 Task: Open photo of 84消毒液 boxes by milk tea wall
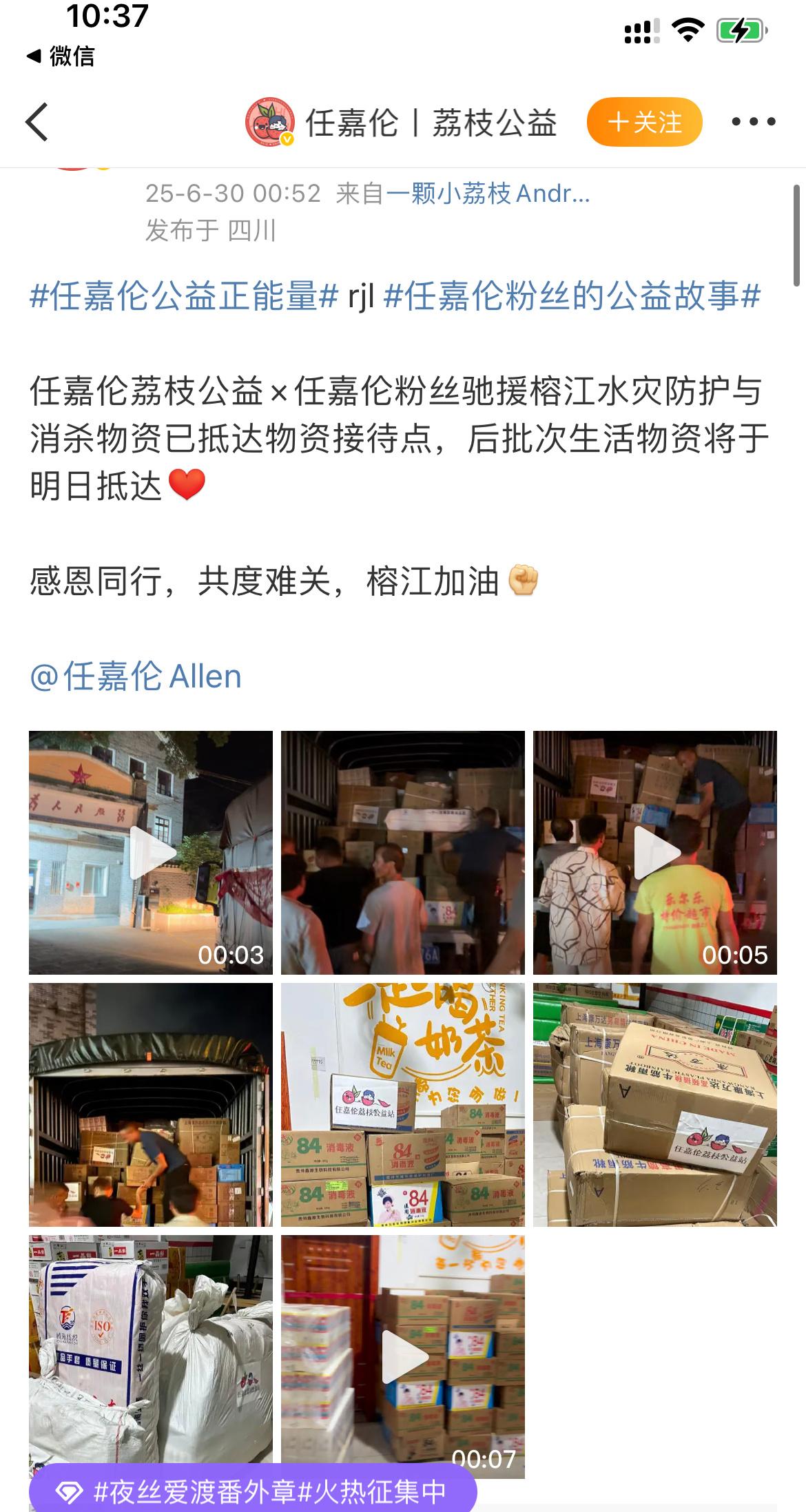(403, 1105)
